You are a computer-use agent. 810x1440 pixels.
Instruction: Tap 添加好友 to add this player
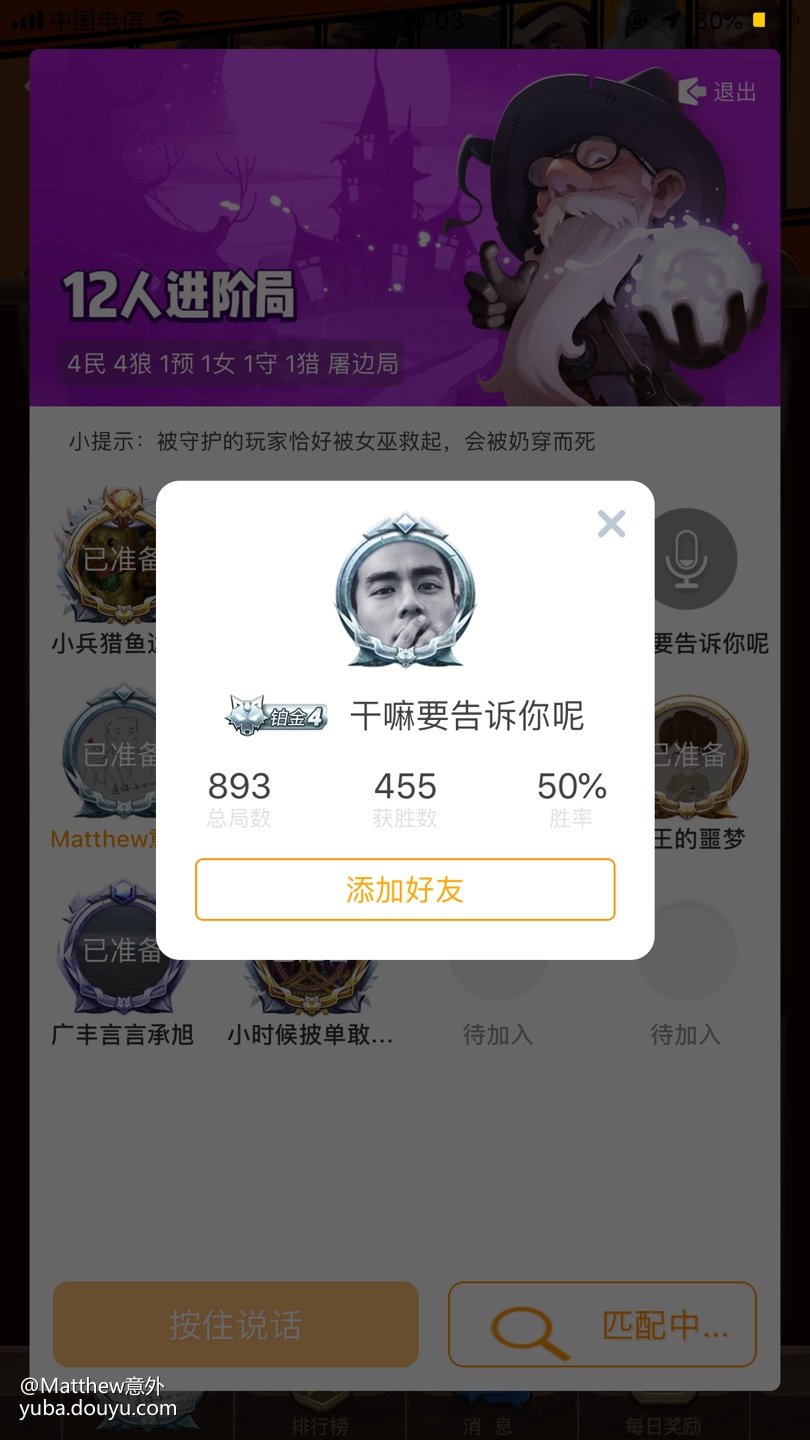405,889
